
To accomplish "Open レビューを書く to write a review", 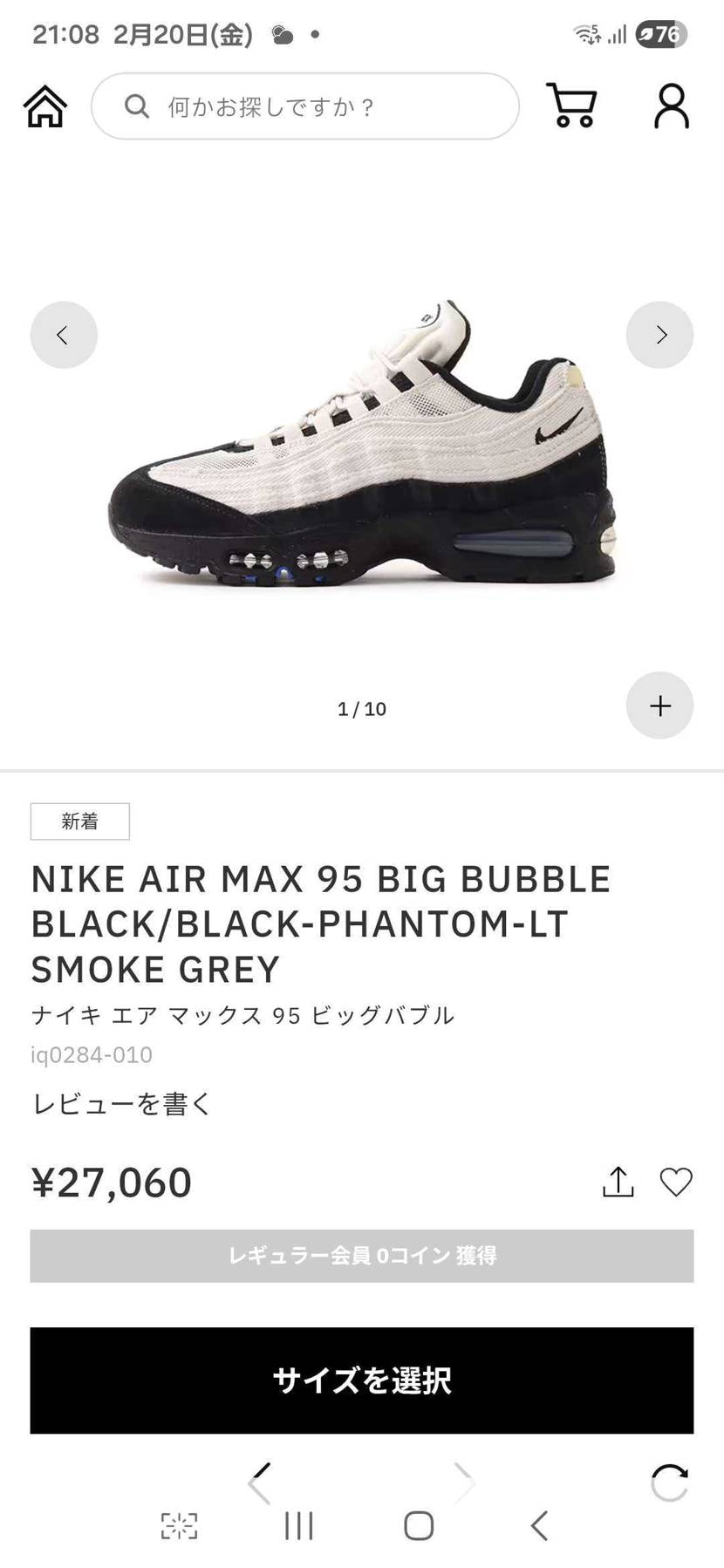I will (120, 1103).
